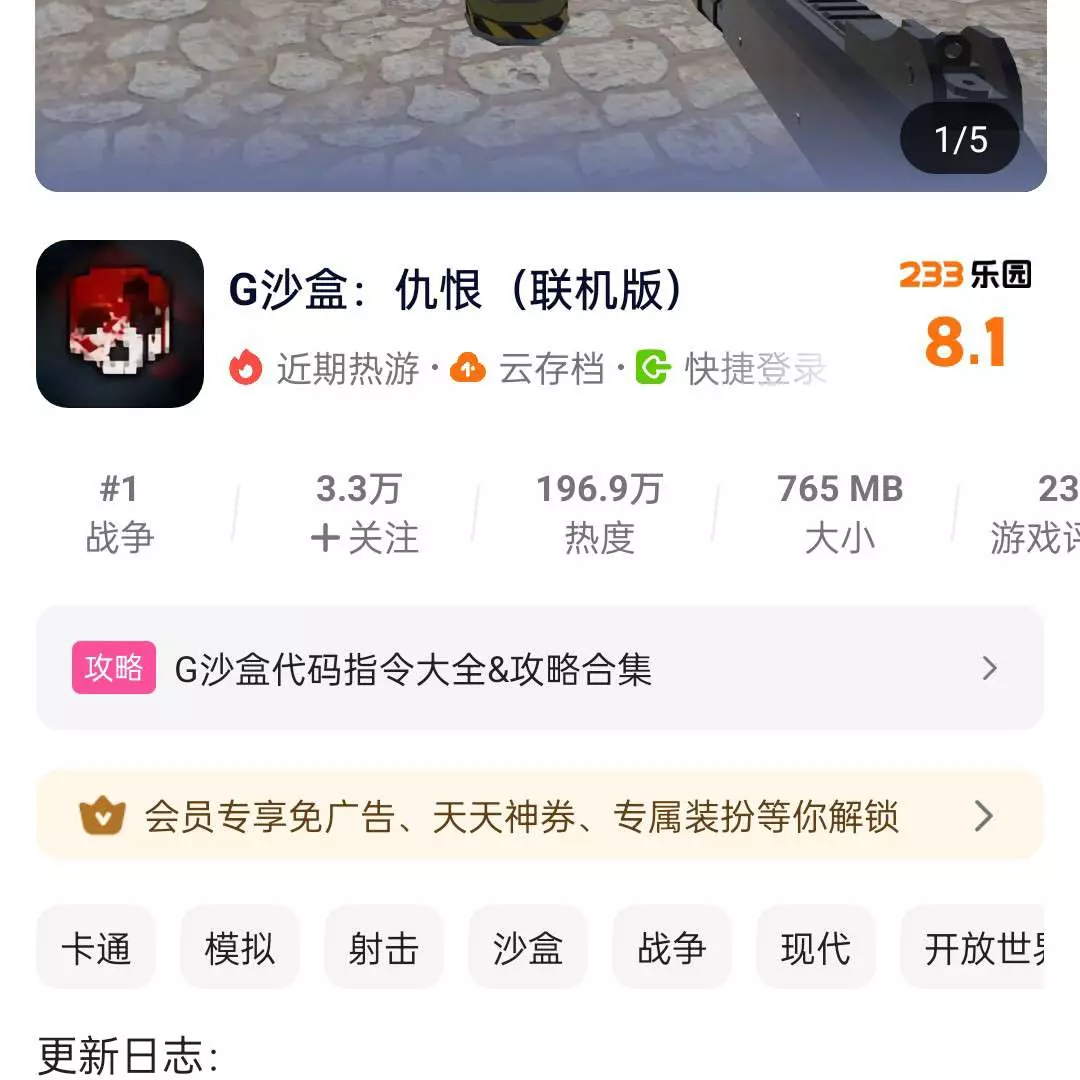Open G沙盒代码指令大全&攻略合集 guide
The width and height of the screenshot is (1080, 1080).
[540, 668]
